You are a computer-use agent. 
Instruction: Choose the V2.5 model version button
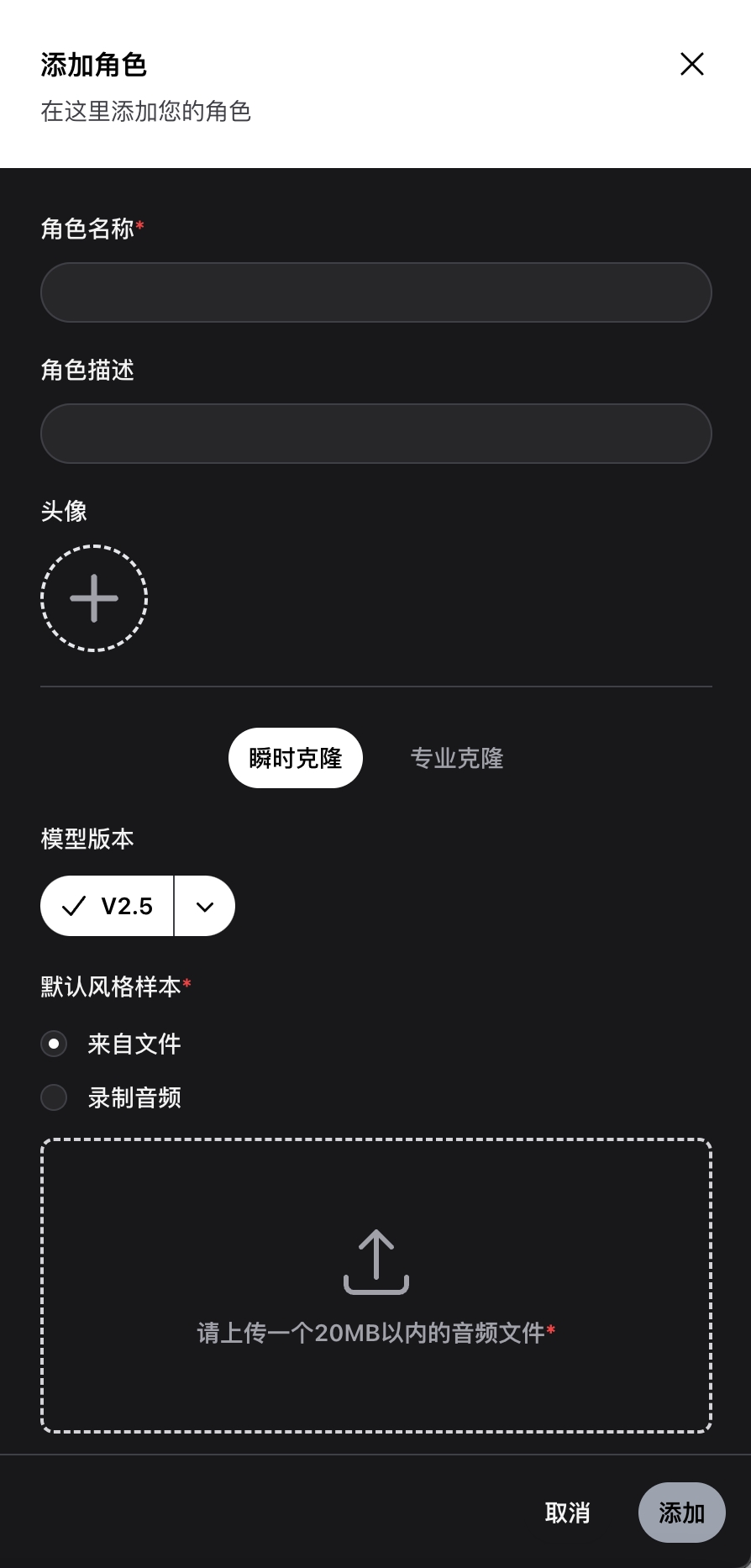pos(108,906)
